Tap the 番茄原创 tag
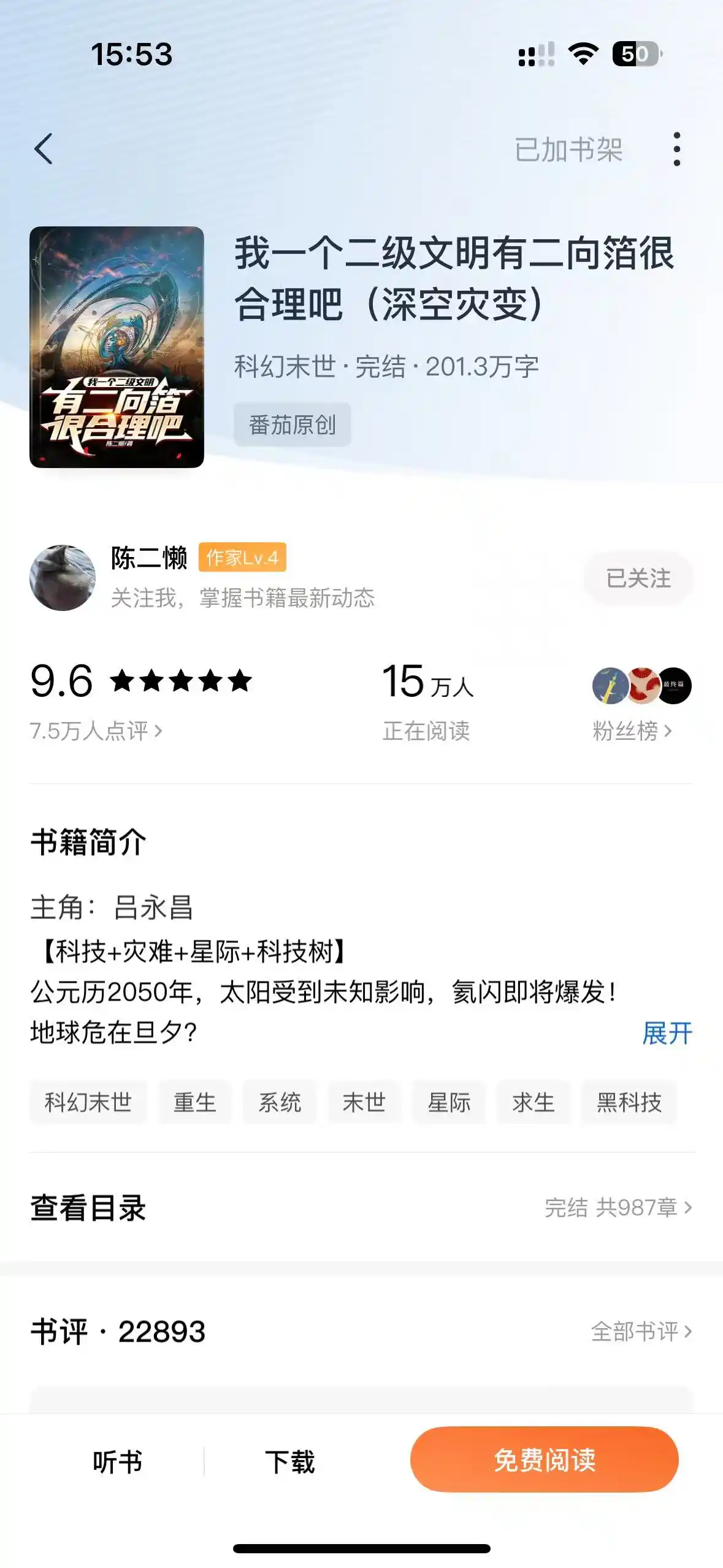The image size is (723, 1568). pyautogui.click(x=292, y=425)
